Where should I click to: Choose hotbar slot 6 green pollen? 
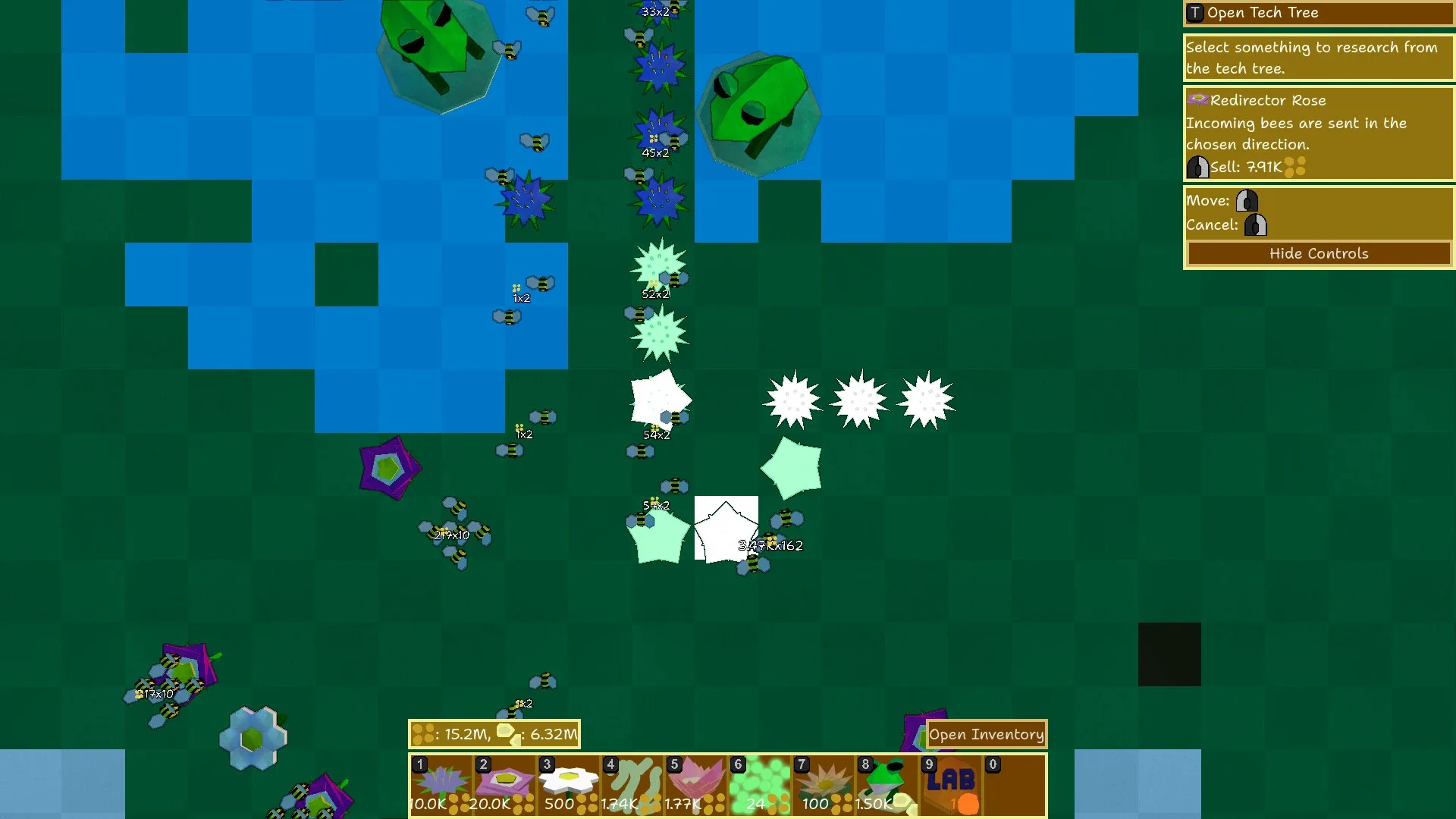pos(760,785)
